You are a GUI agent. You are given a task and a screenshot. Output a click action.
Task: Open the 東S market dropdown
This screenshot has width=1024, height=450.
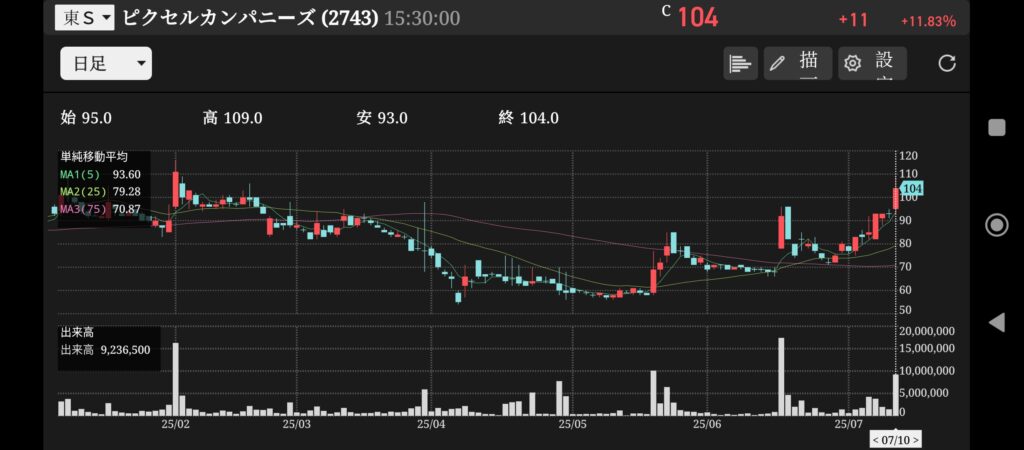point(85,18)
